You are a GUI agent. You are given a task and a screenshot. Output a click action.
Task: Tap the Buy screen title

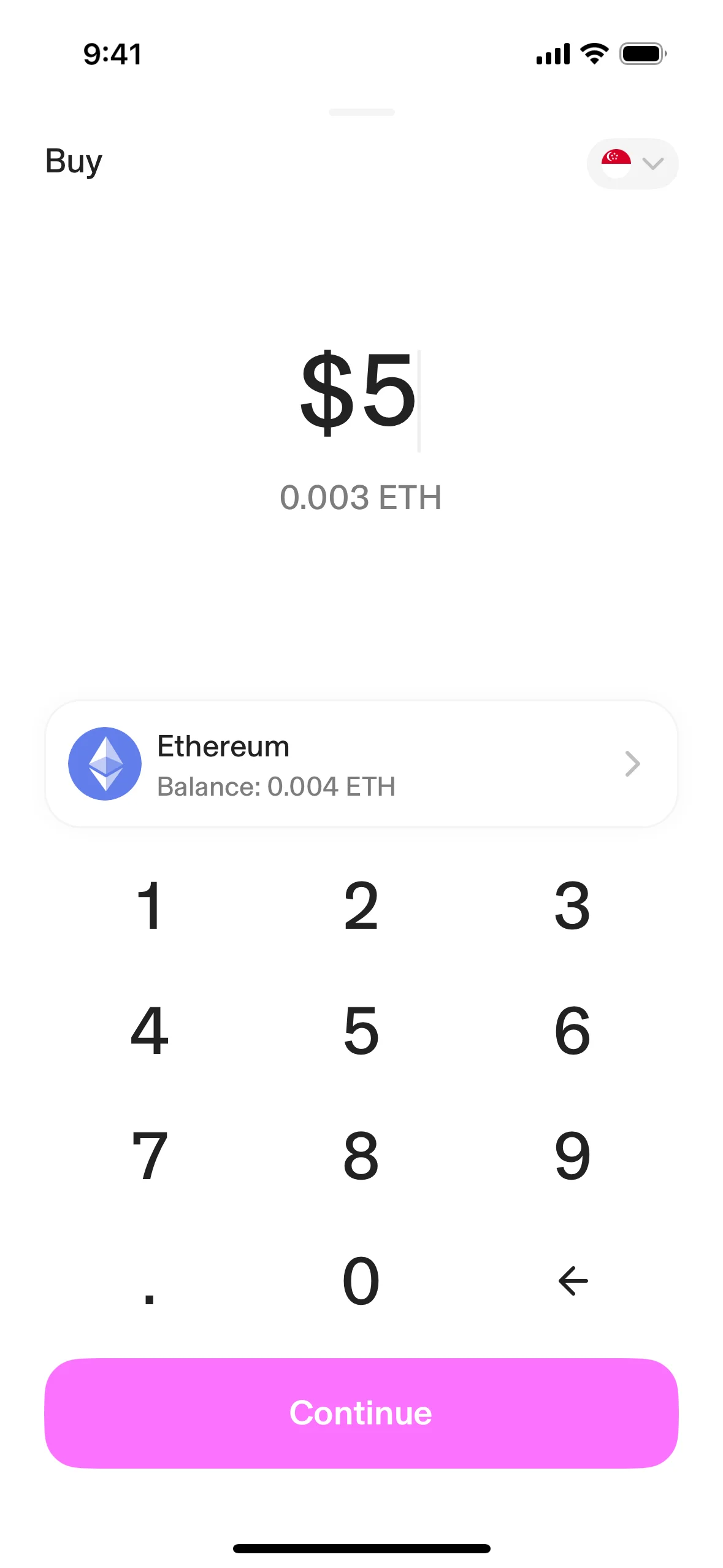(73, 161)
